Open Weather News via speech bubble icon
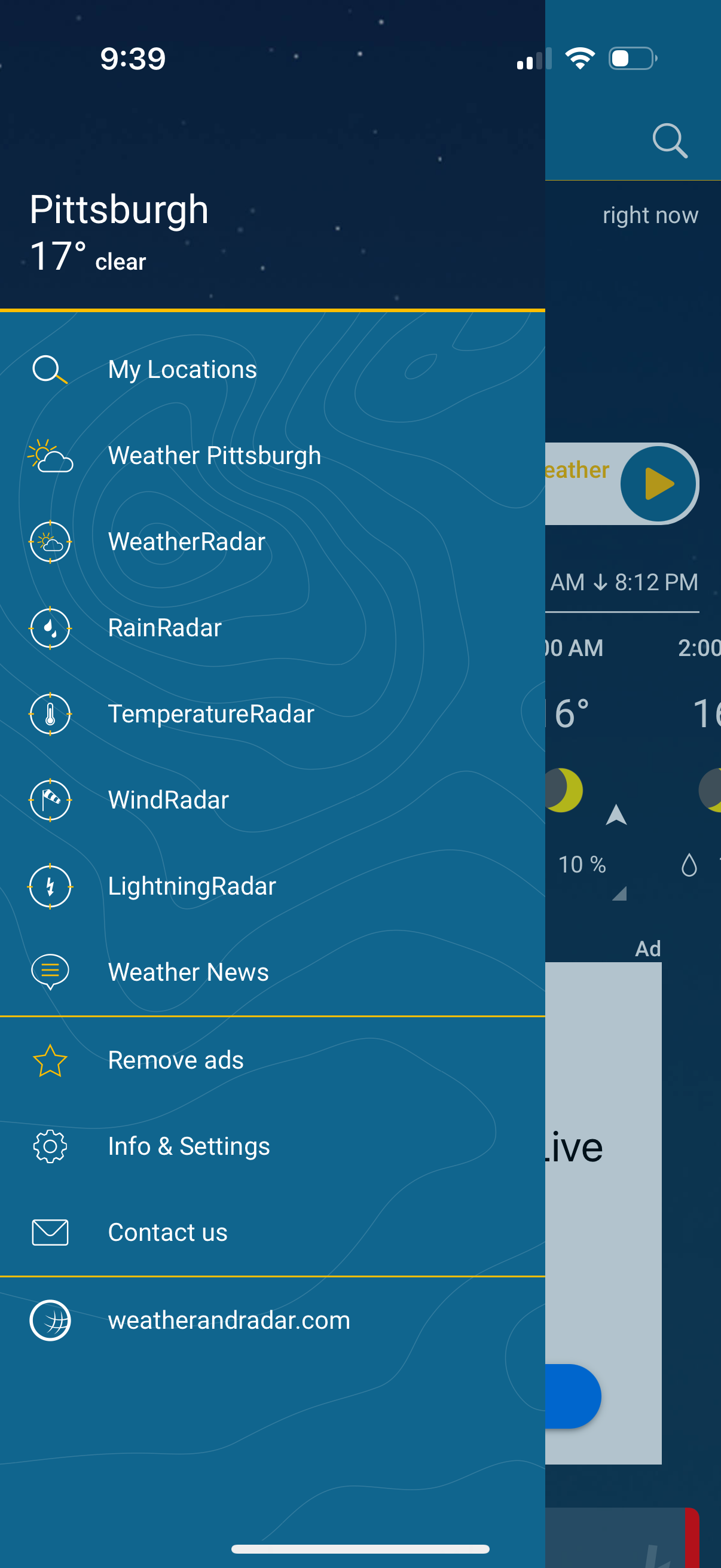 [51, 973]
